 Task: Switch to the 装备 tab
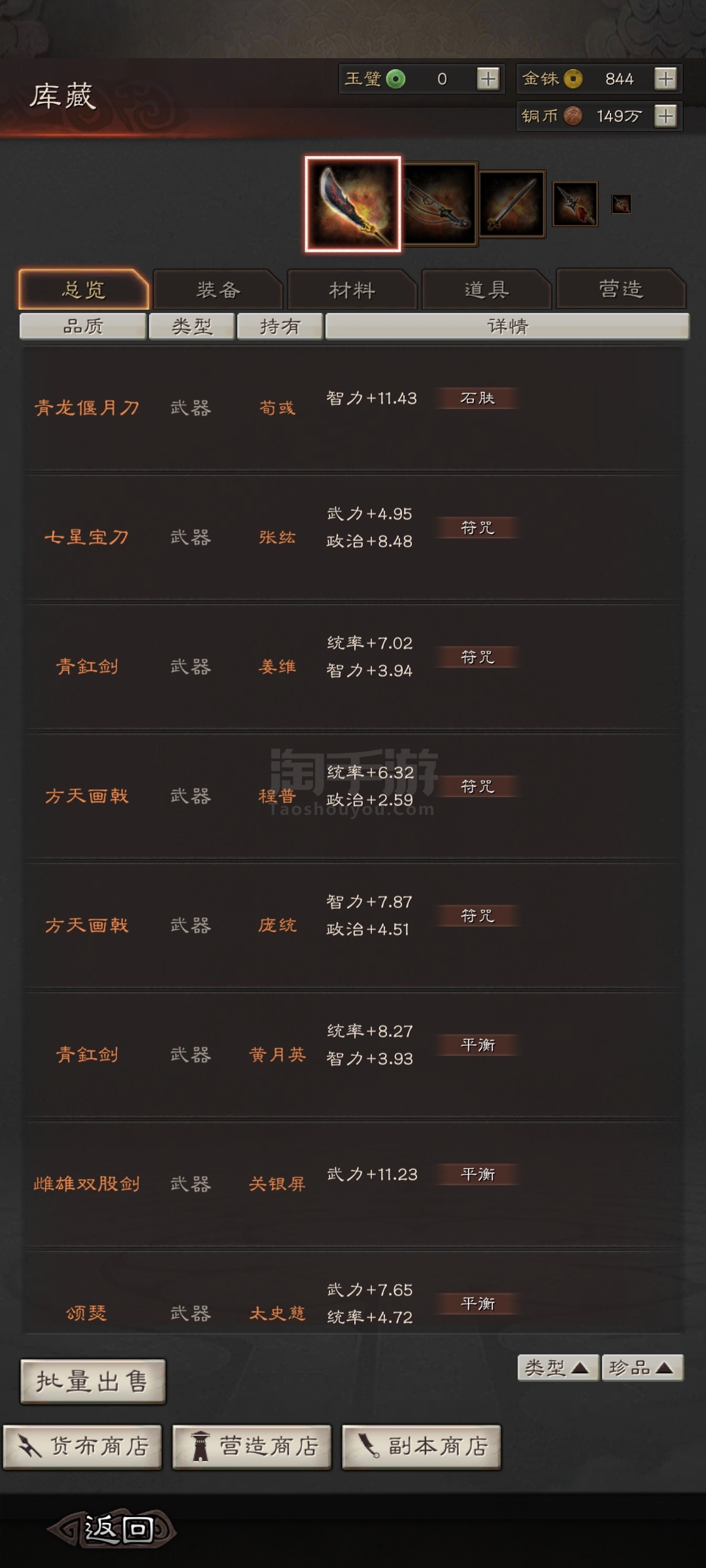[x=218, y=289]
